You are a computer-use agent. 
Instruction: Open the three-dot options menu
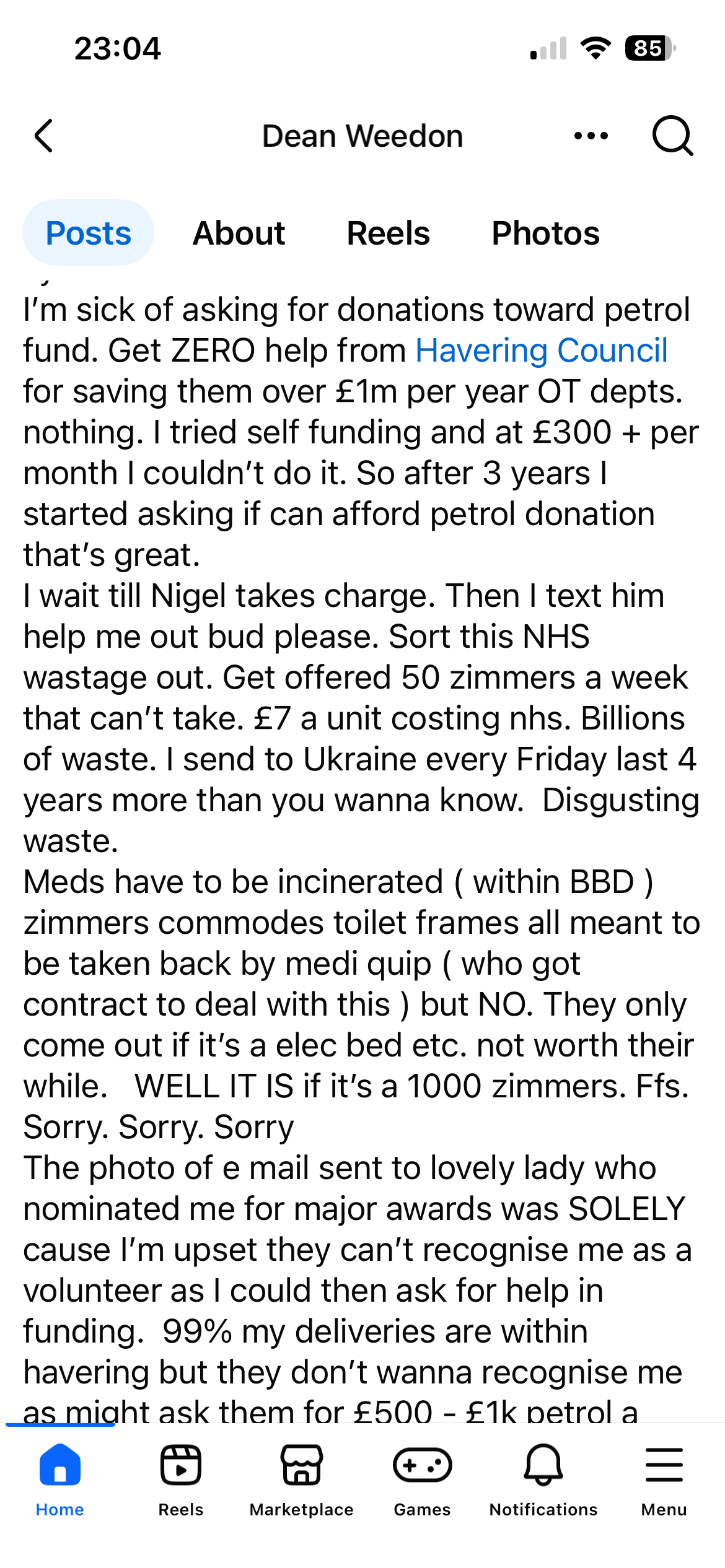point(591,136)
